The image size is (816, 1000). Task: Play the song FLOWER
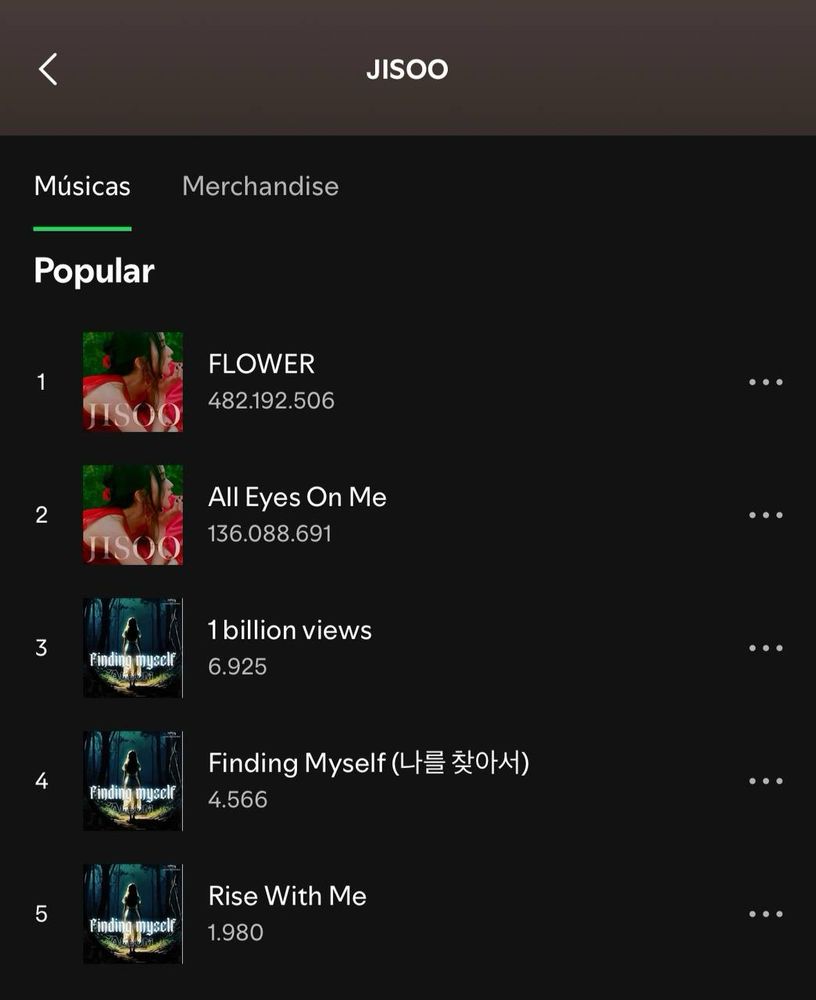pos(261,364)
